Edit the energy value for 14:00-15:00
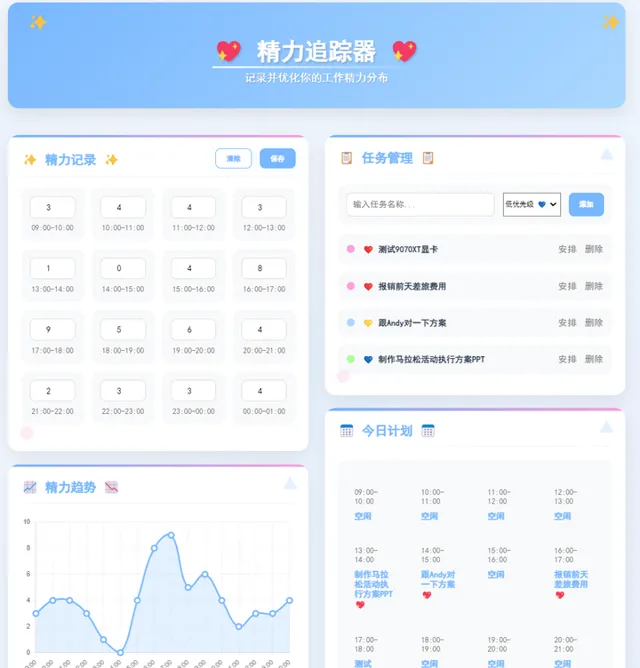 tap(118, 268)
